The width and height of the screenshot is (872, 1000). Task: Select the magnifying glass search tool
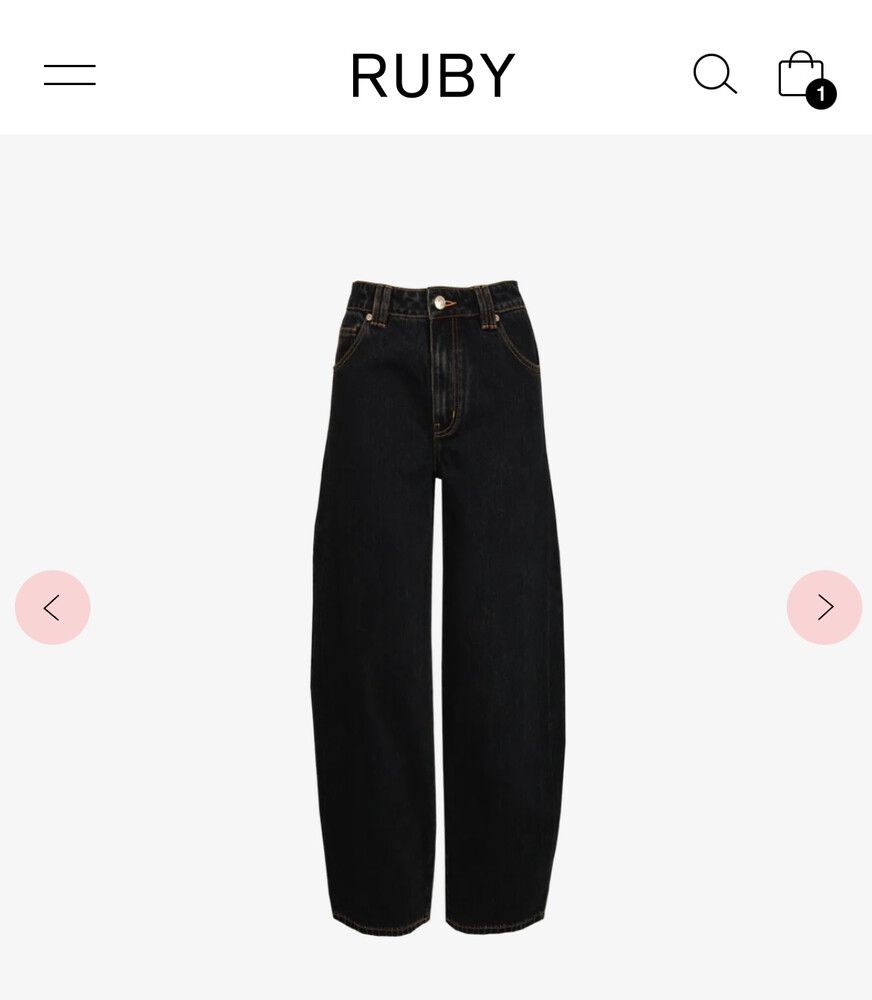[x=714, y=74]
